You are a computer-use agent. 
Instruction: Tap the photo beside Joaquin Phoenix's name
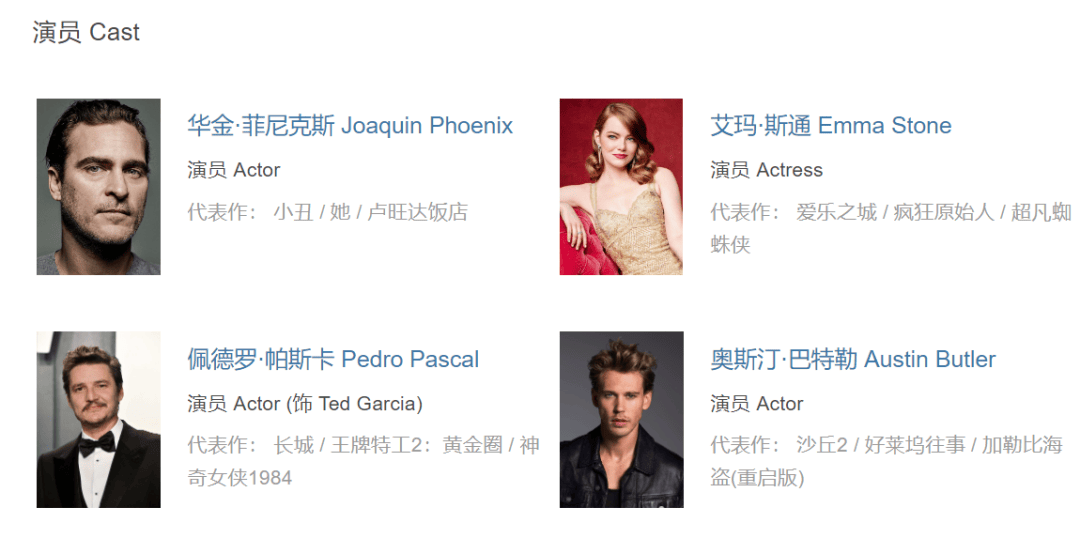pyautogui.click(x=98, y=187)
